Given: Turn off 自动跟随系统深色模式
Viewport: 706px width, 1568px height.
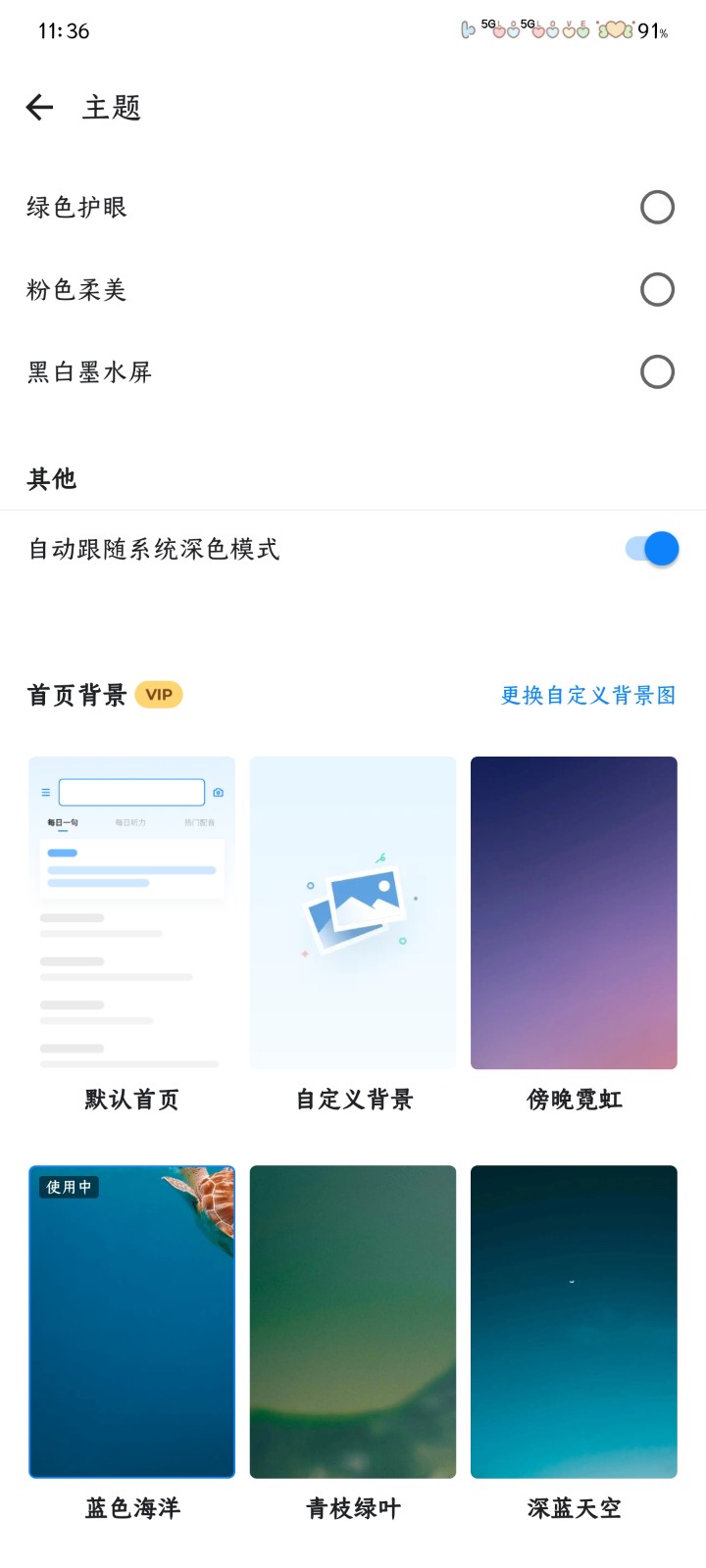Looking at the screenshot, I should 652,549.
